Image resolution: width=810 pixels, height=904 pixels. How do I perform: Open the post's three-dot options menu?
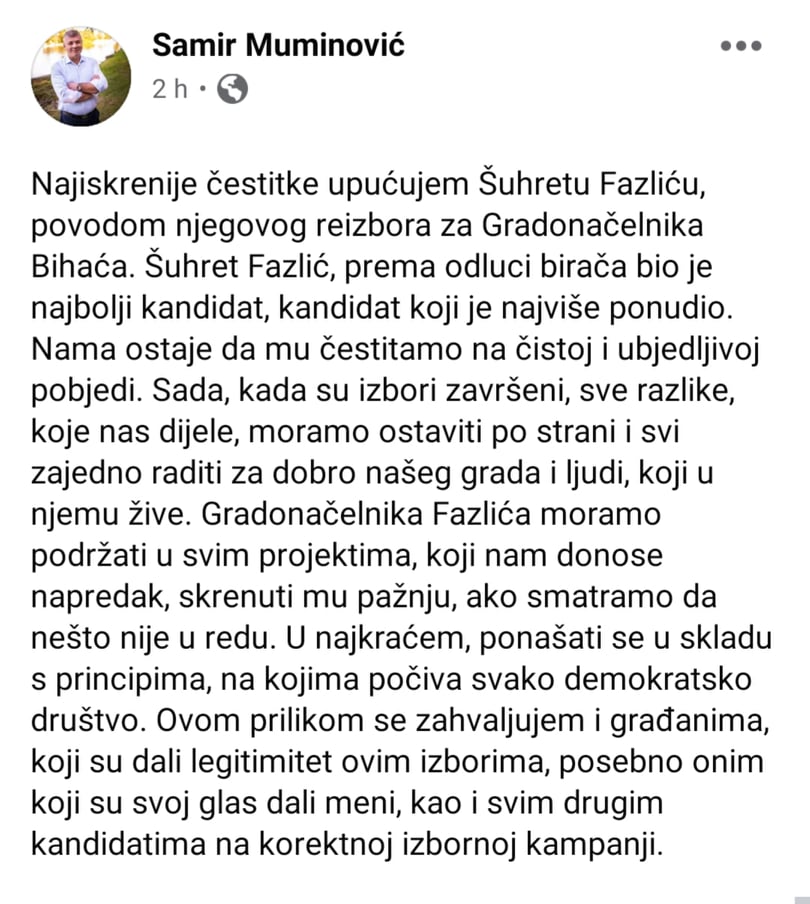coord(742,46)
